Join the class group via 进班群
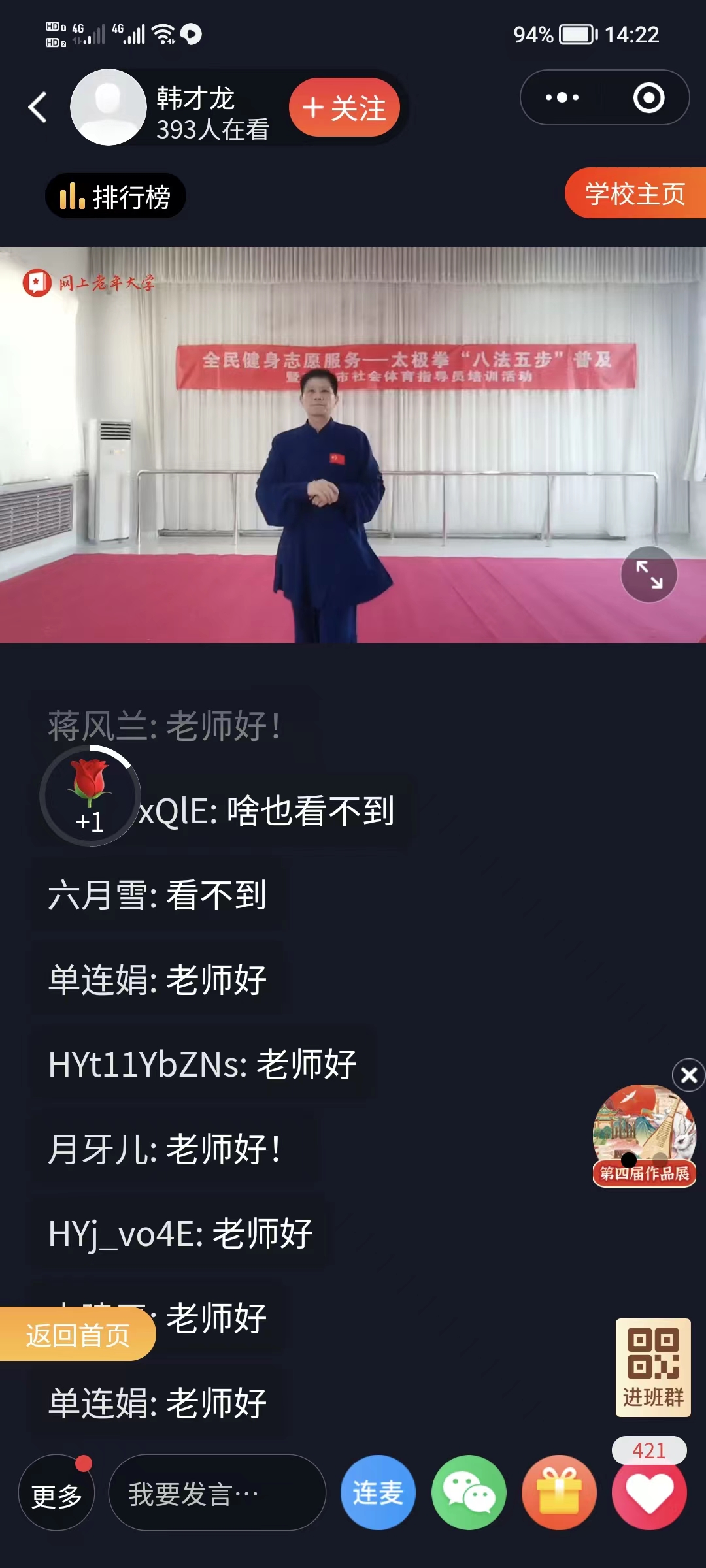This screenshot has height=1568, width=706. pos(653,1367)
